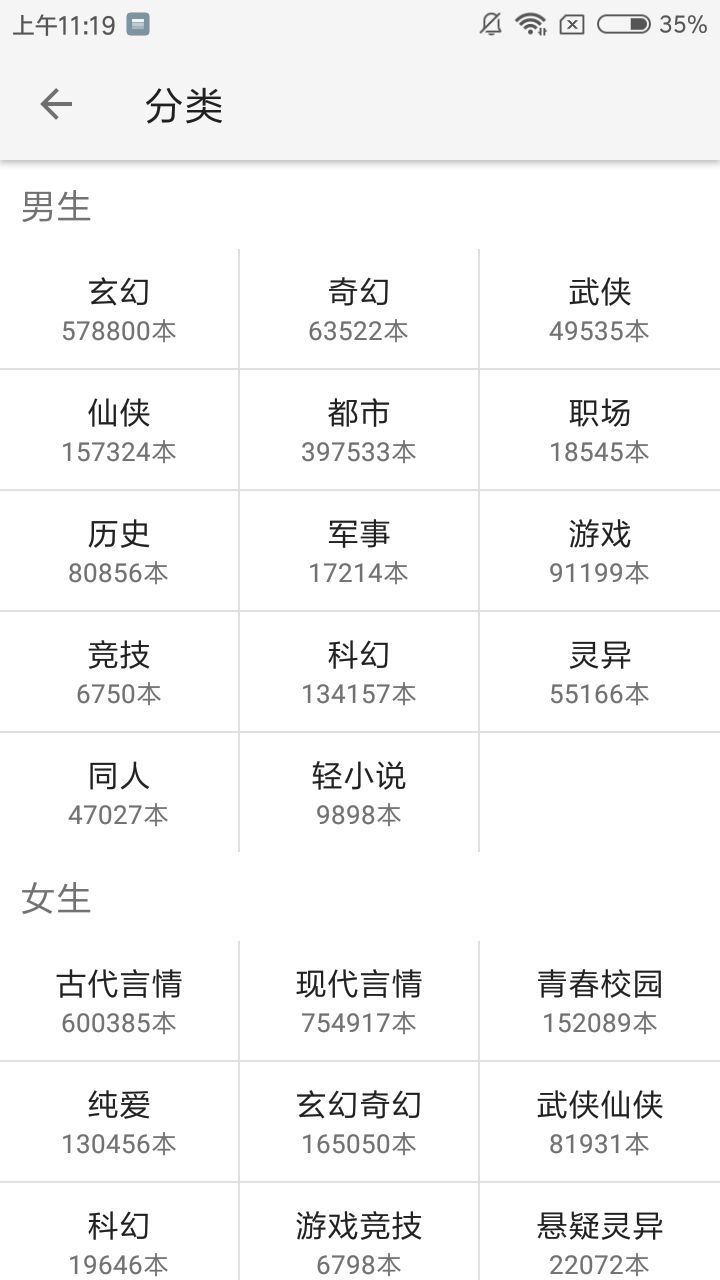
Task: Open the 游戏 category
Action: [599, 551]
